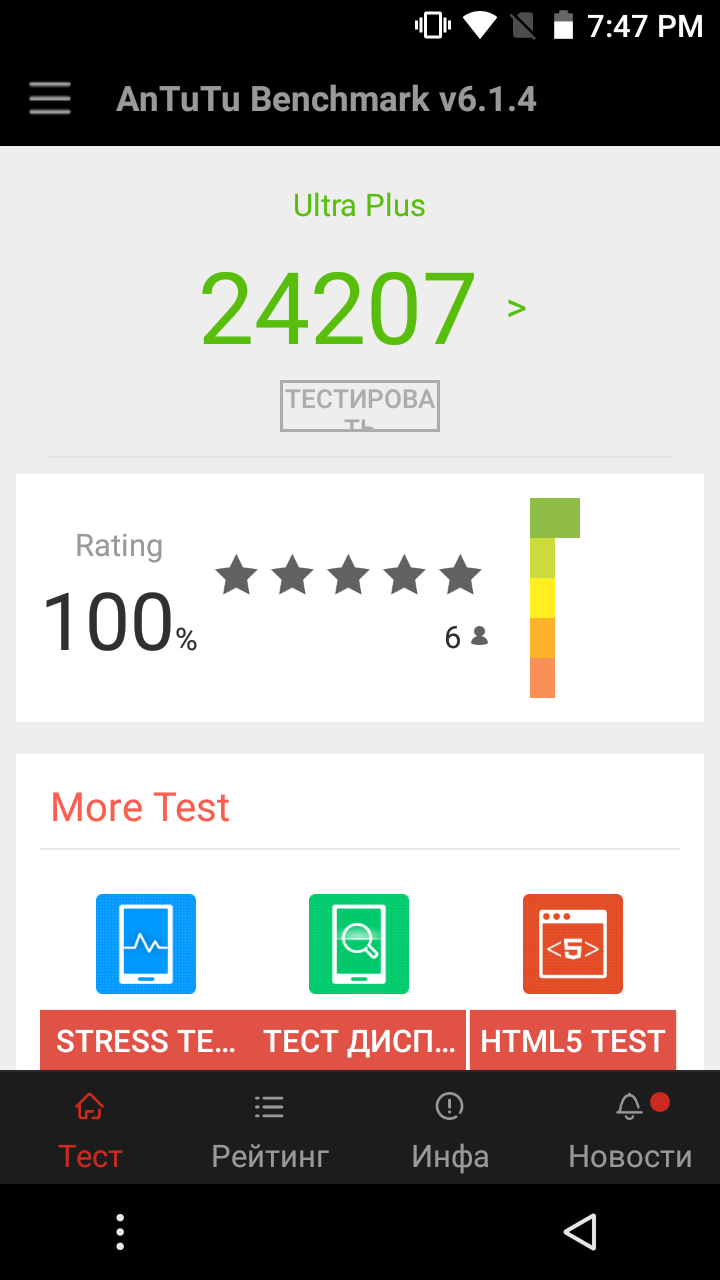Open the Инфа tab
The width and height of the screenshot is (720, 1280).
click(x=450, y=1130)
